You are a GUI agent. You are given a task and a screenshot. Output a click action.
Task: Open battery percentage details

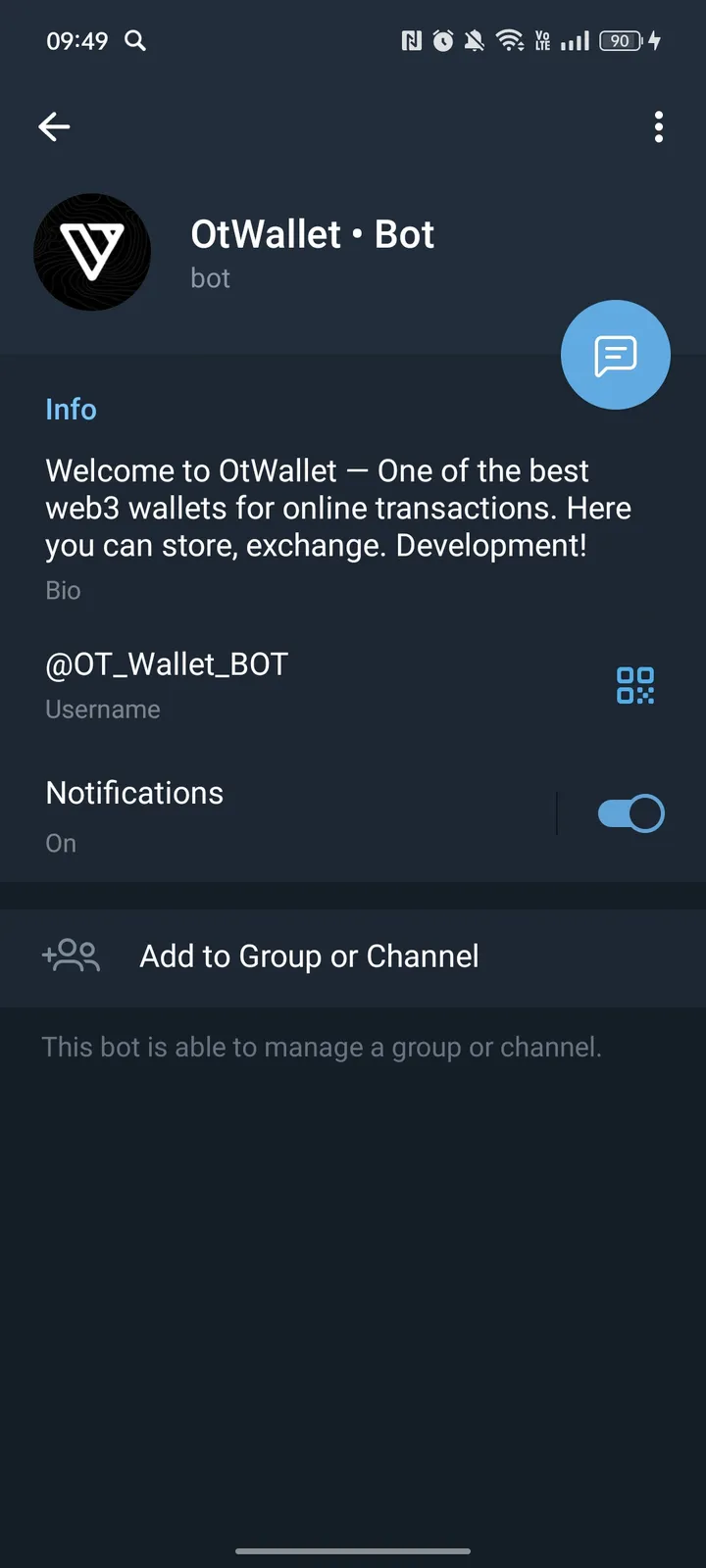click(618, 41)
